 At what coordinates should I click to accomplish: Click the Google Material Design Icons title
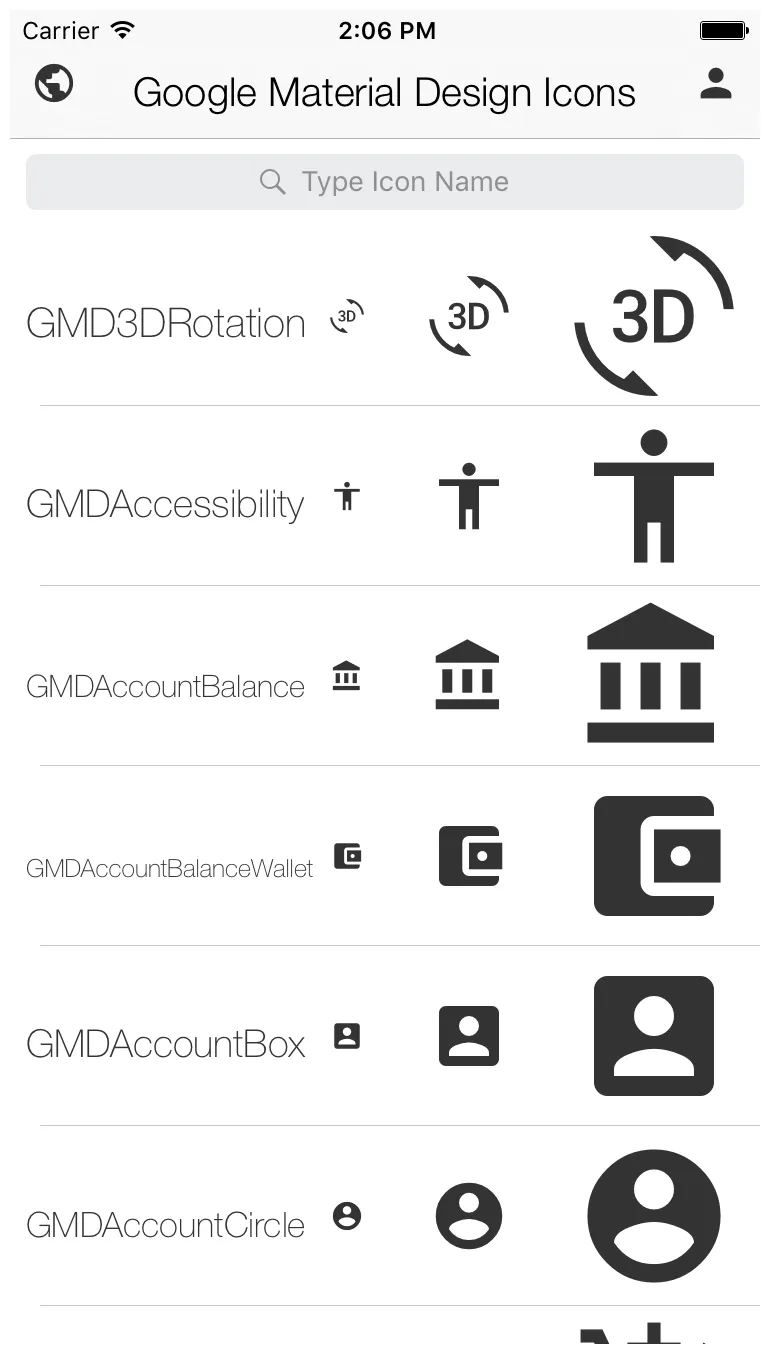(x=385, y=92)
